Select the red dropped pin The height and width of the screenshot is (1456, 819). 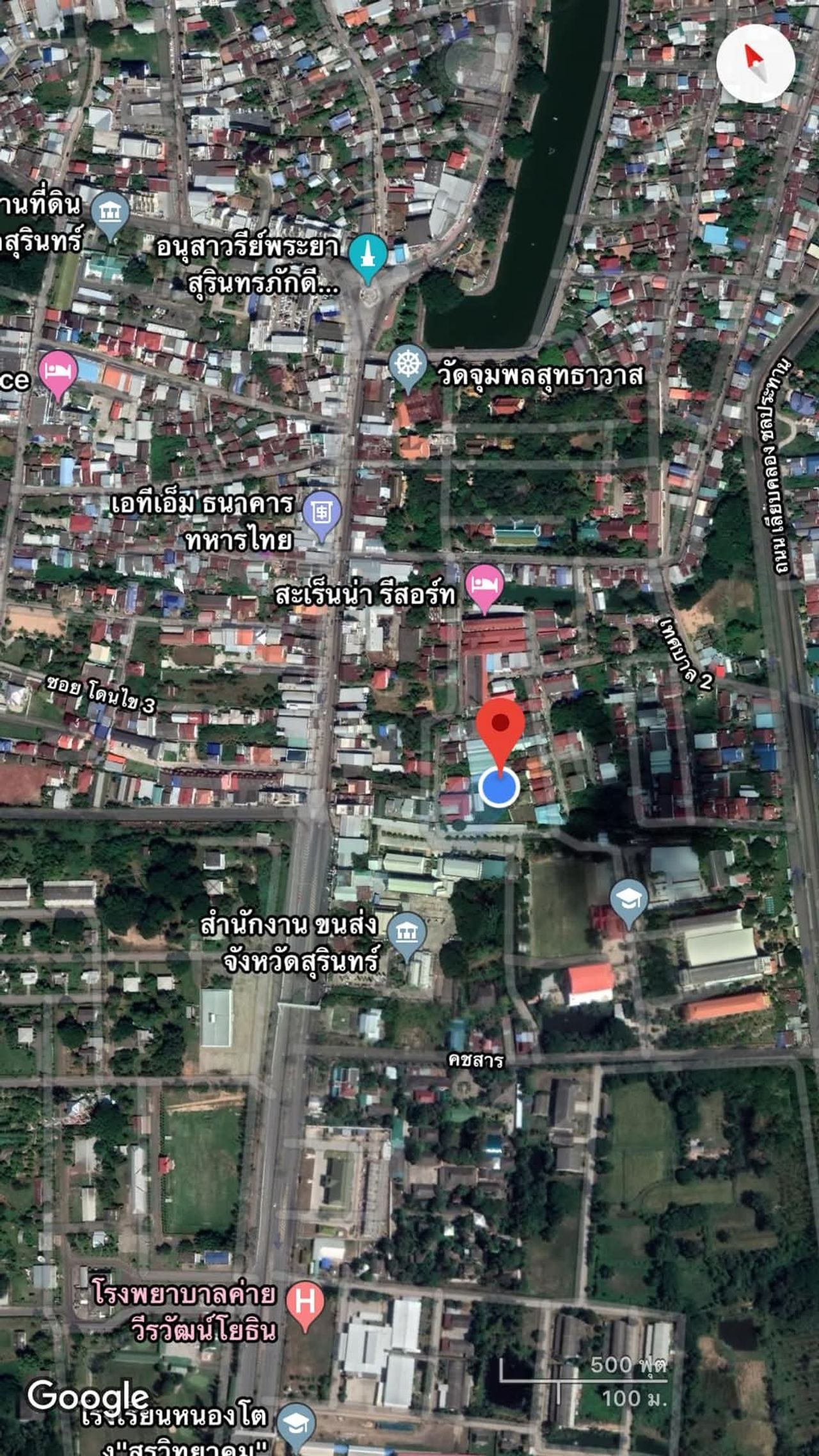500,728
